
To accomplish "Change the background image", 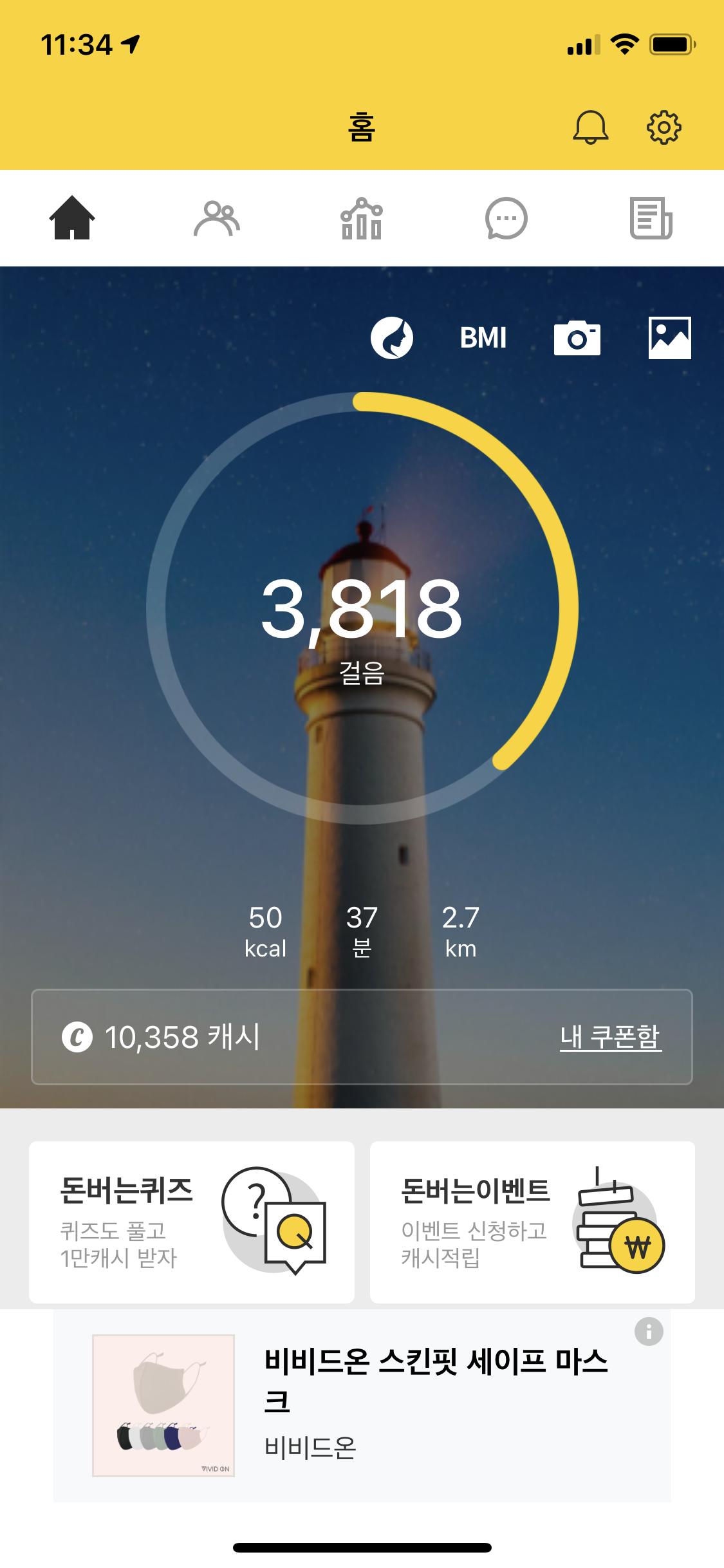I will 669,338.
